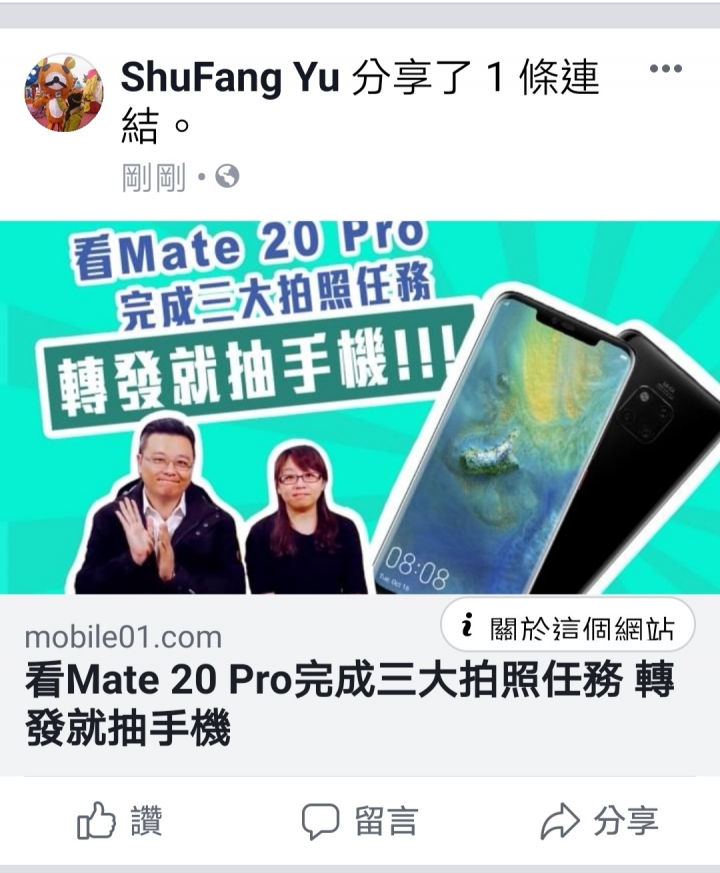Image resolution: width=720 pixels, height=873 pixels.
Task: Open the post's three-dot options menu
Action: pyautogui.click(x=665, y=70)
